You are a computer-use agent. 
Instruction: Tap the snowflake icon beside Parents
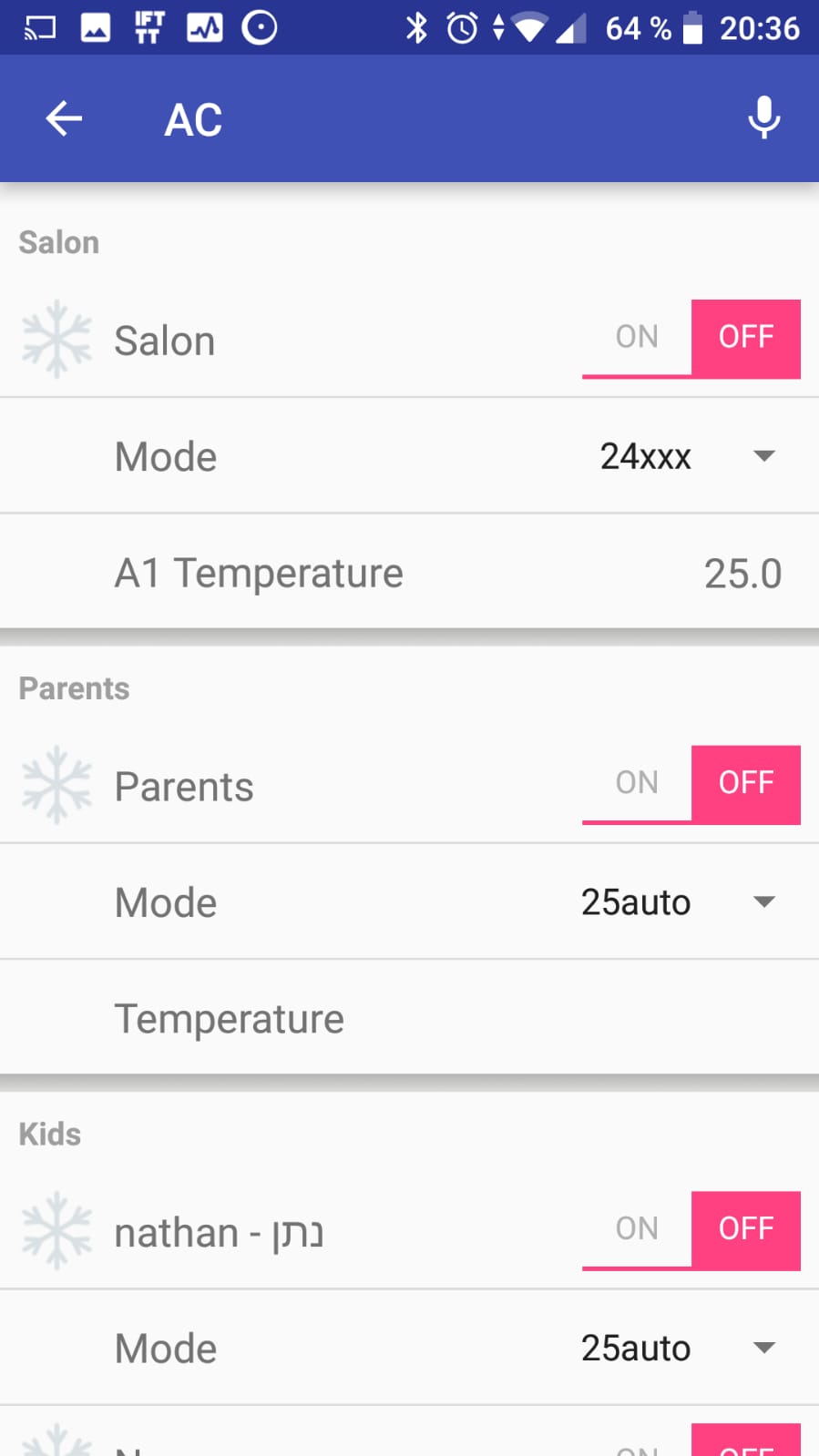pos(56,783)
